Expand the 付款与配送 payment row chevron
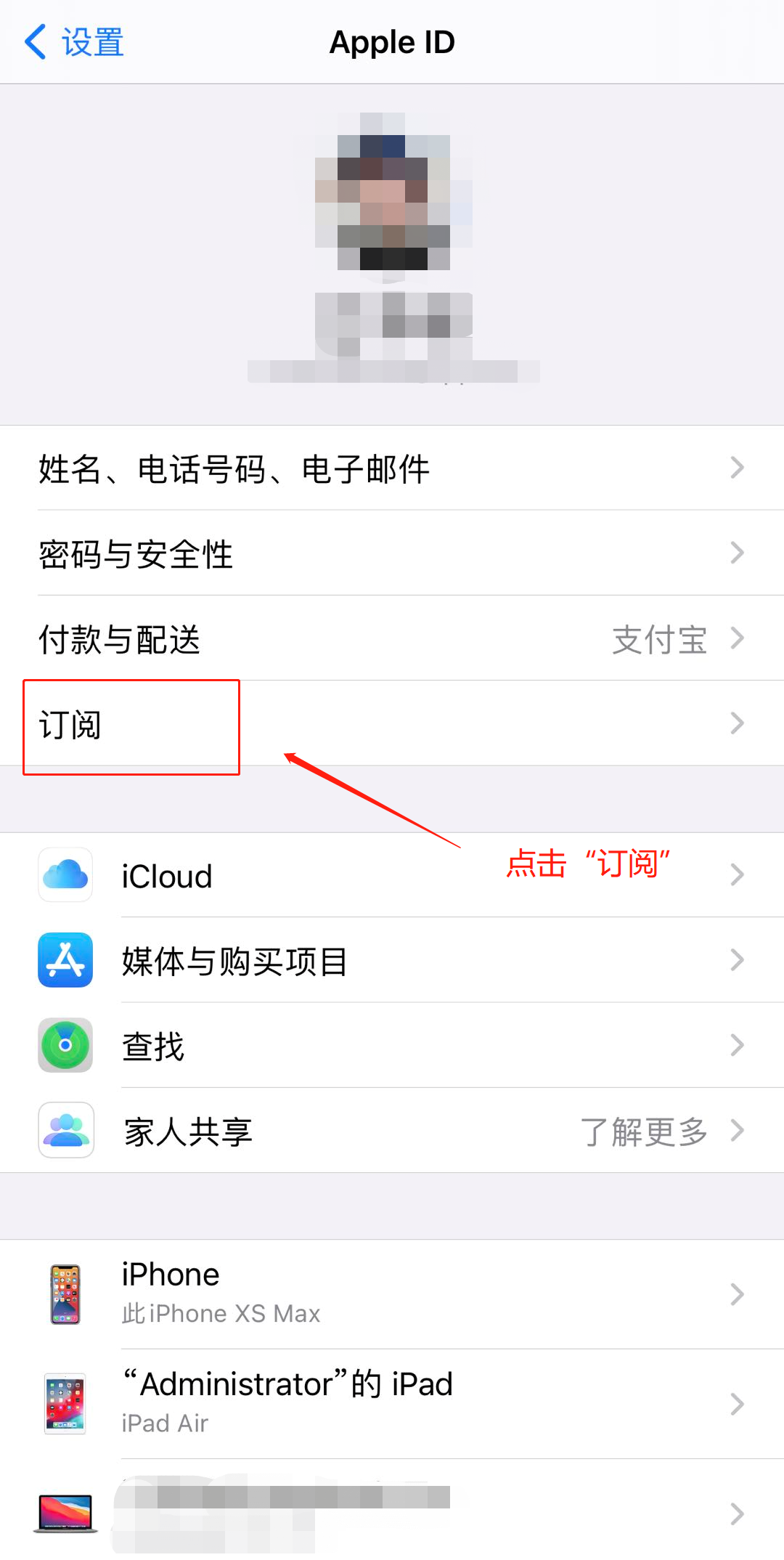 tap(736, 639)
